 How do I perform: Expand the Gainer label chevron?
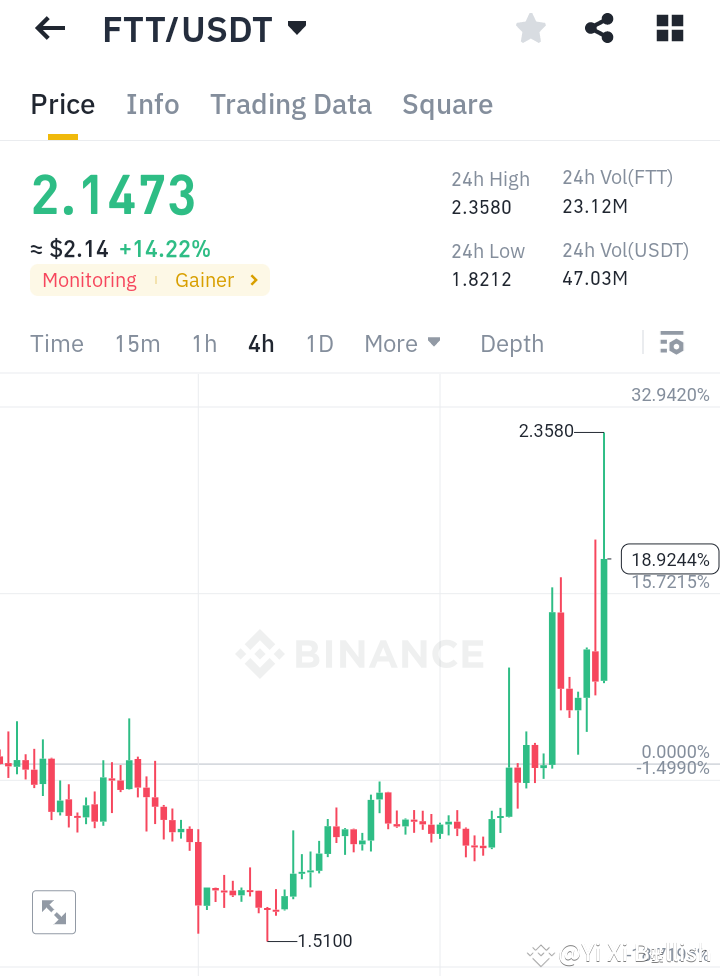(x=252, y=280)
